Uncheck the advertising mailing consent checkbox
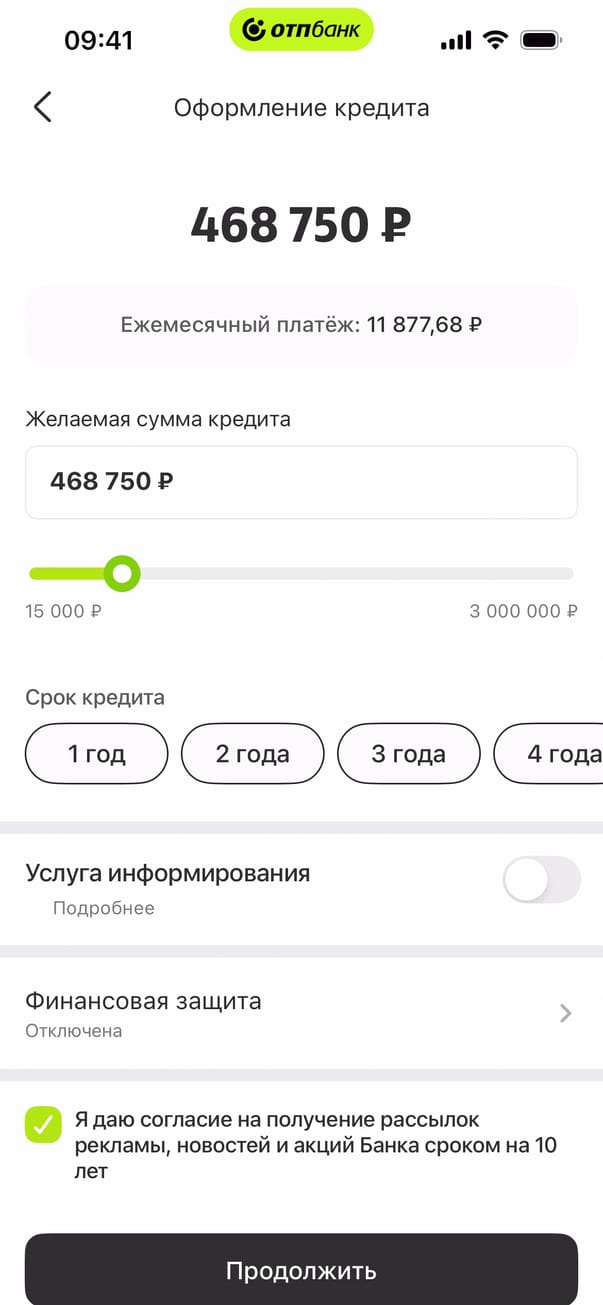The image size is (603, 1305). [x=43, y=1124]
